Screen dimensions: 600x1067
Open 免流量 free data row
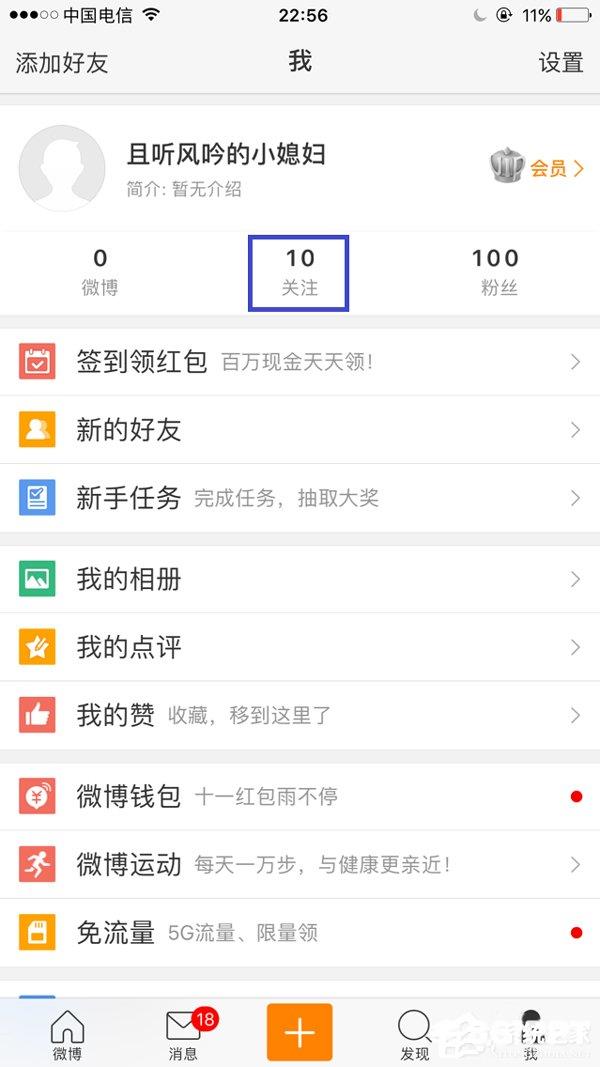coord(300,933)
